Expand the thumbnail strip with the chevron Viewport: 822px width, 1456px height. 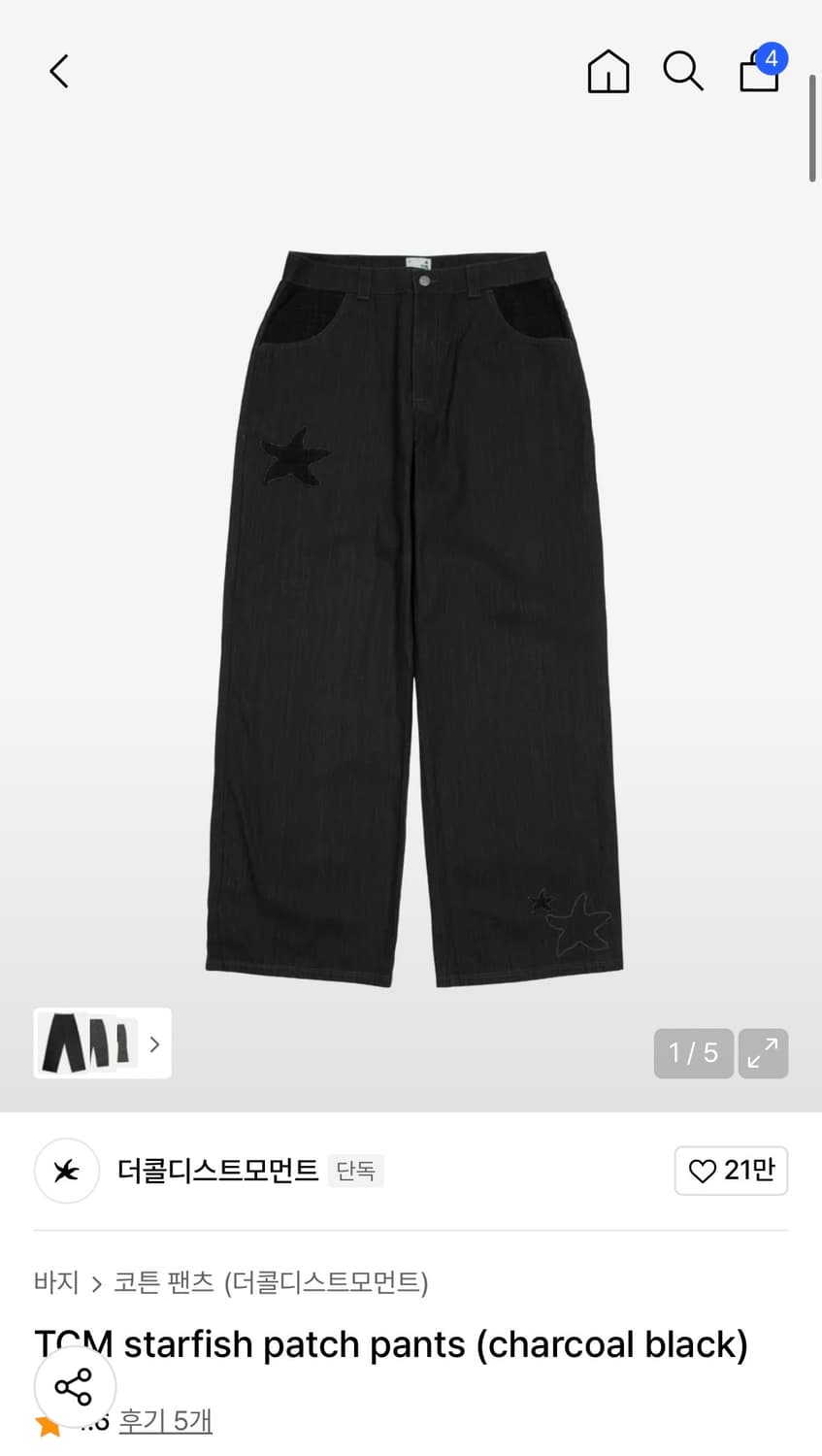[x=154, y=1043]
